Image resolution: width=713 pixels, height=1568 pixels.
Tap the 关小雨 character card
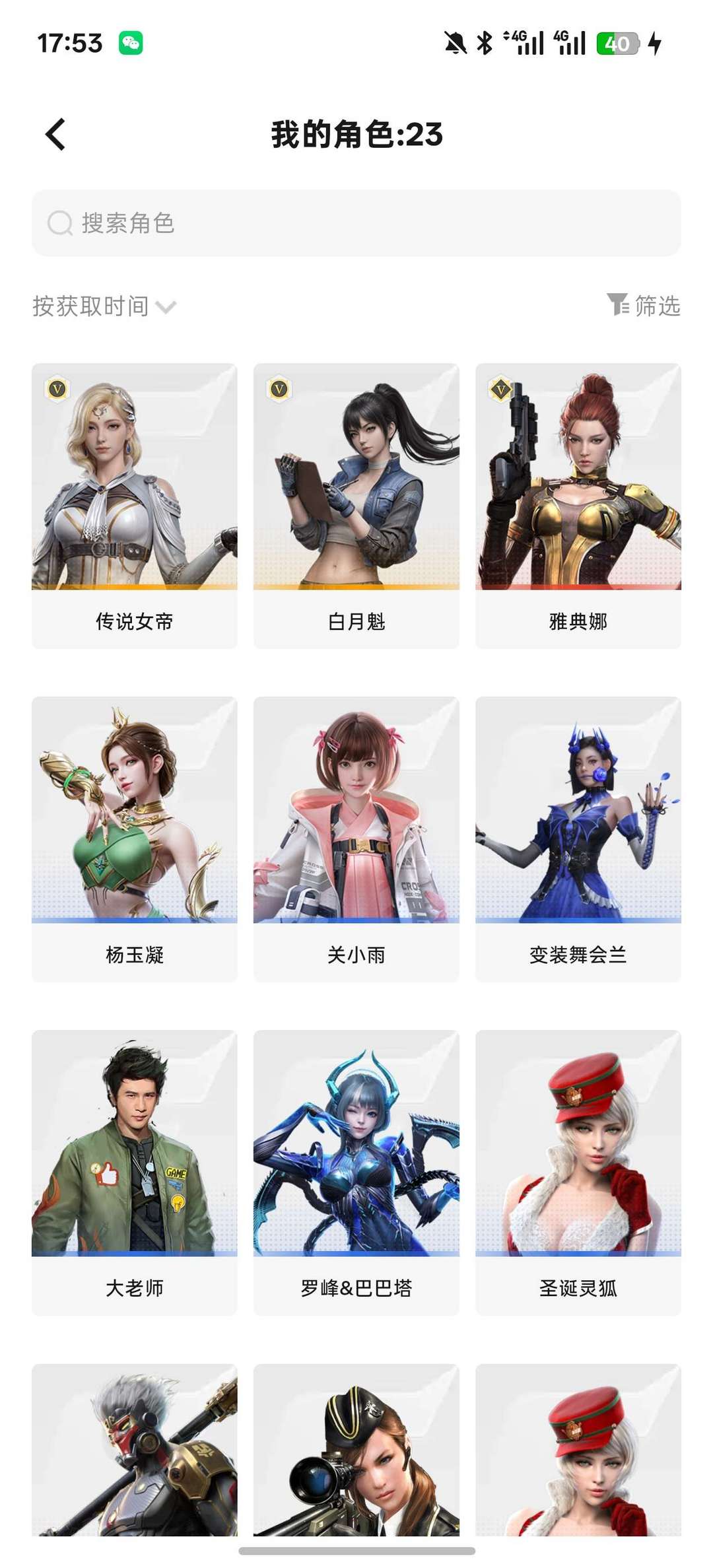coord(356,839)
